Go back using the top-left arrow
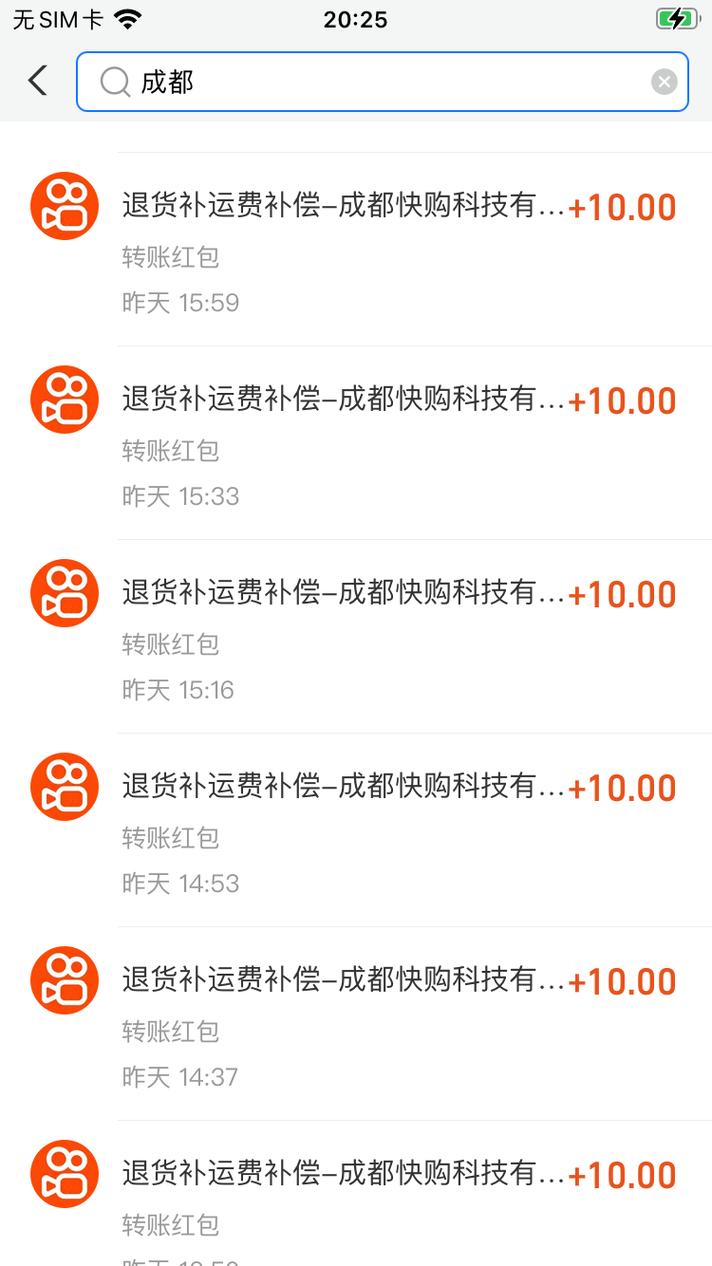 [38, 81]
